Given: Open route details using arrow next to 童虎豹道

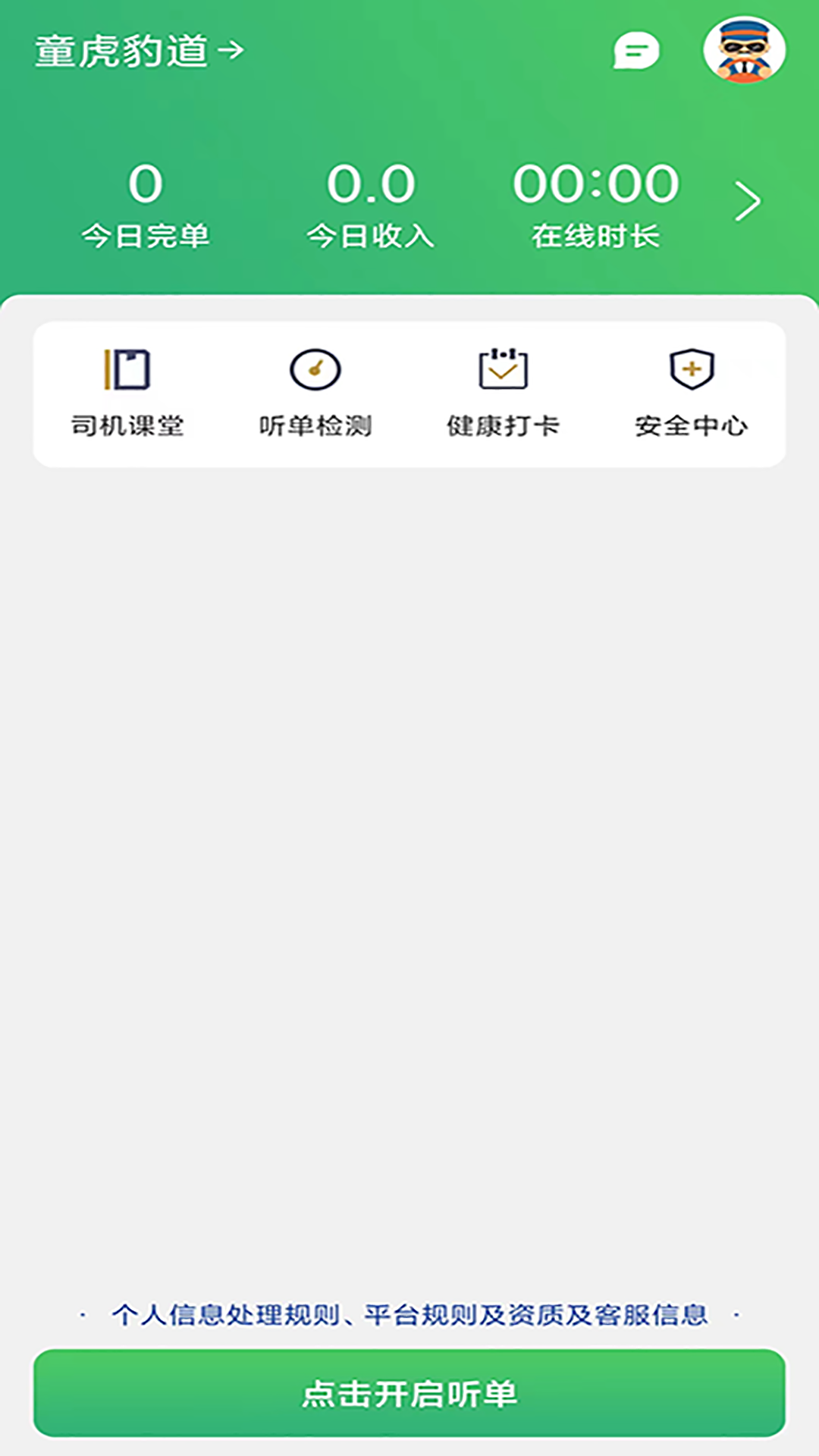Looking at the screenshot, I should [229, 51].
